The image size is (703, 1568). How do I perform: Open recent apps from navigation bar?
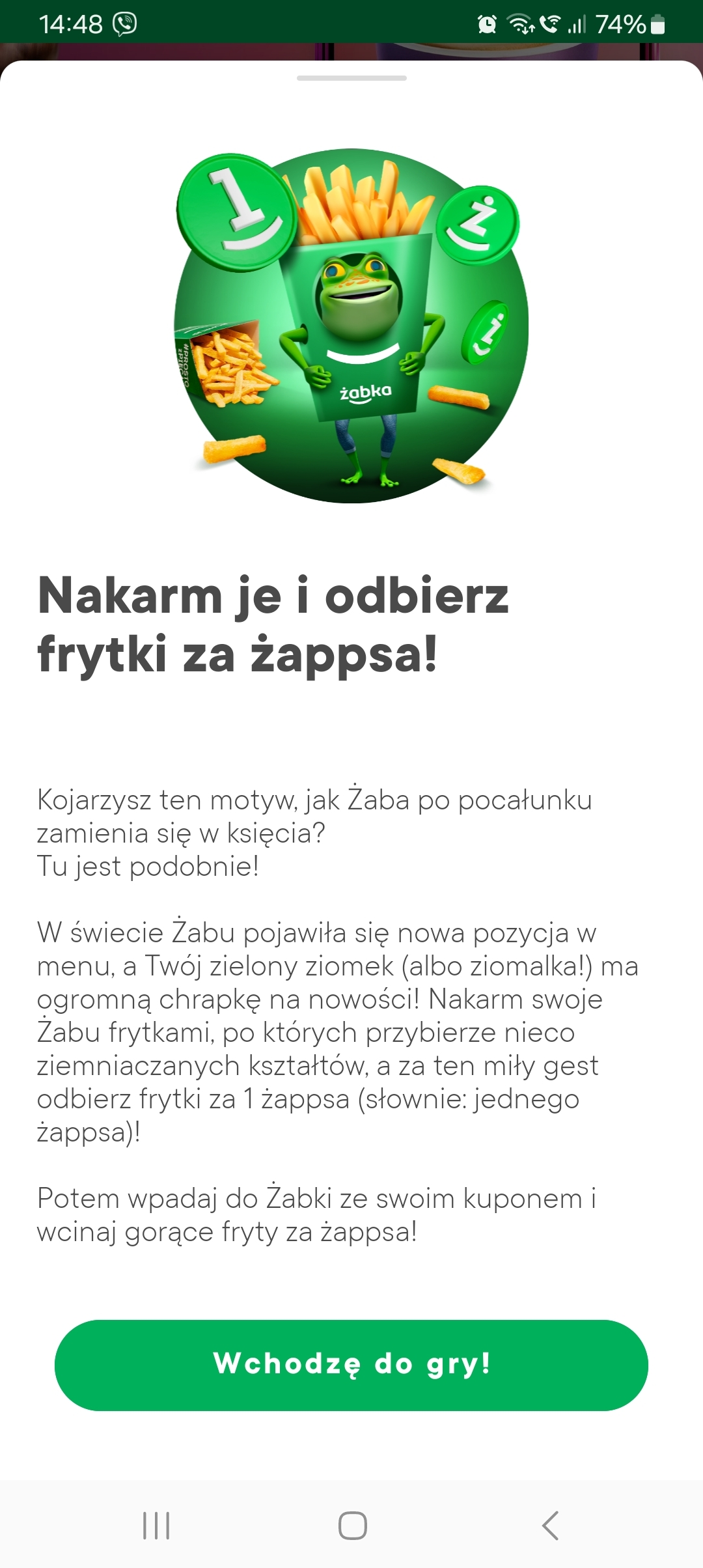point(156,1525)
